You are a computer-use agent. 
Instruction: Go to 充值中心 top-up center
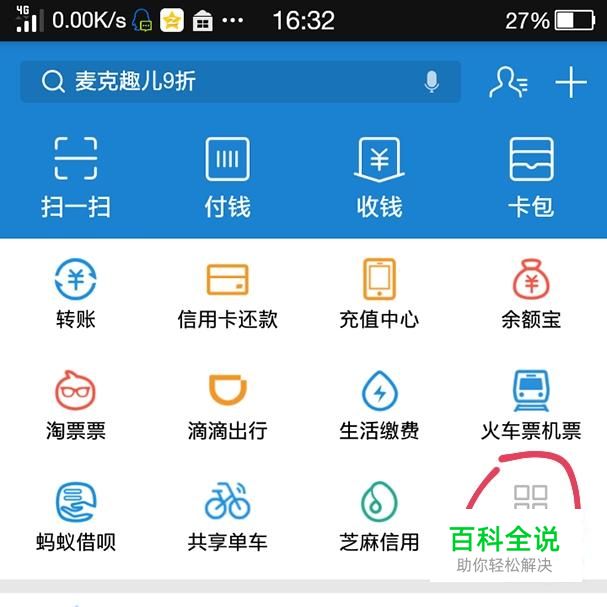click(x=379, y=294)
